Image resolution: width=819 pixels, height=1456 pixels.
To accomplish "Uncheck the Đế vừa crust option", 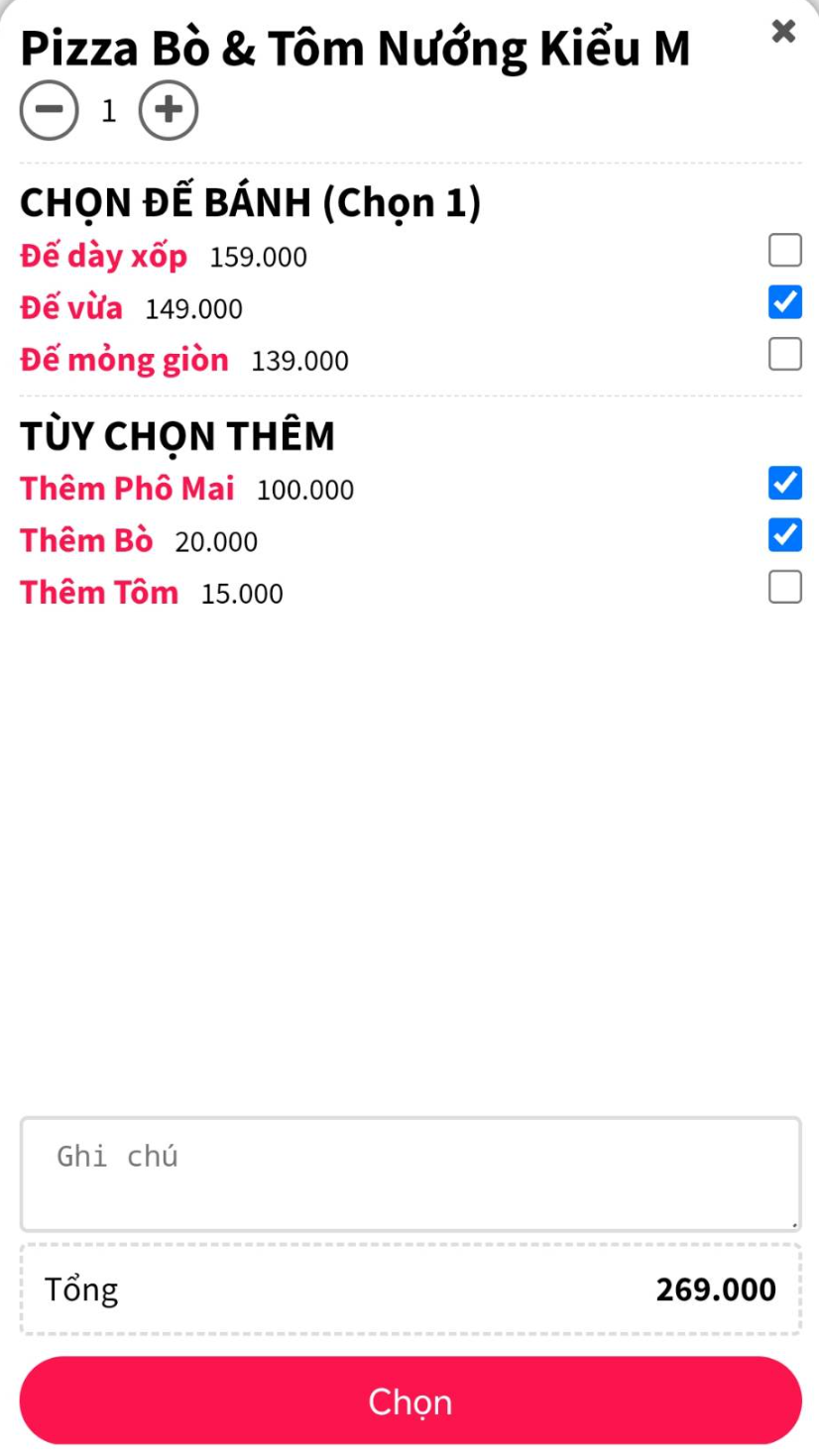I will [785, 302].
